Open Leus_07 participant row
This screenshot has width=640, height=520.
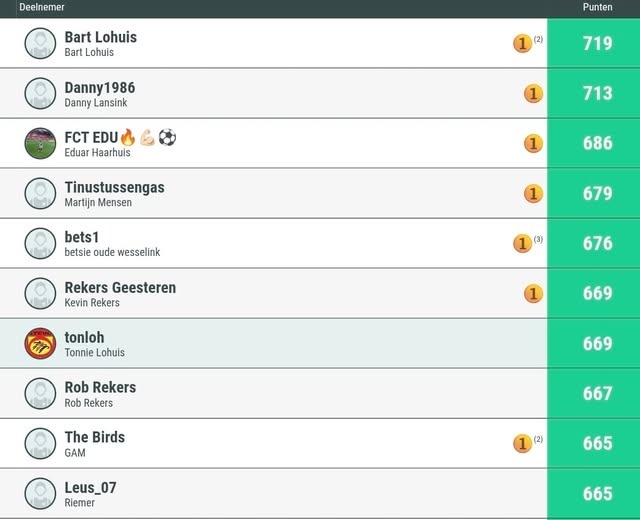point(90,488)
